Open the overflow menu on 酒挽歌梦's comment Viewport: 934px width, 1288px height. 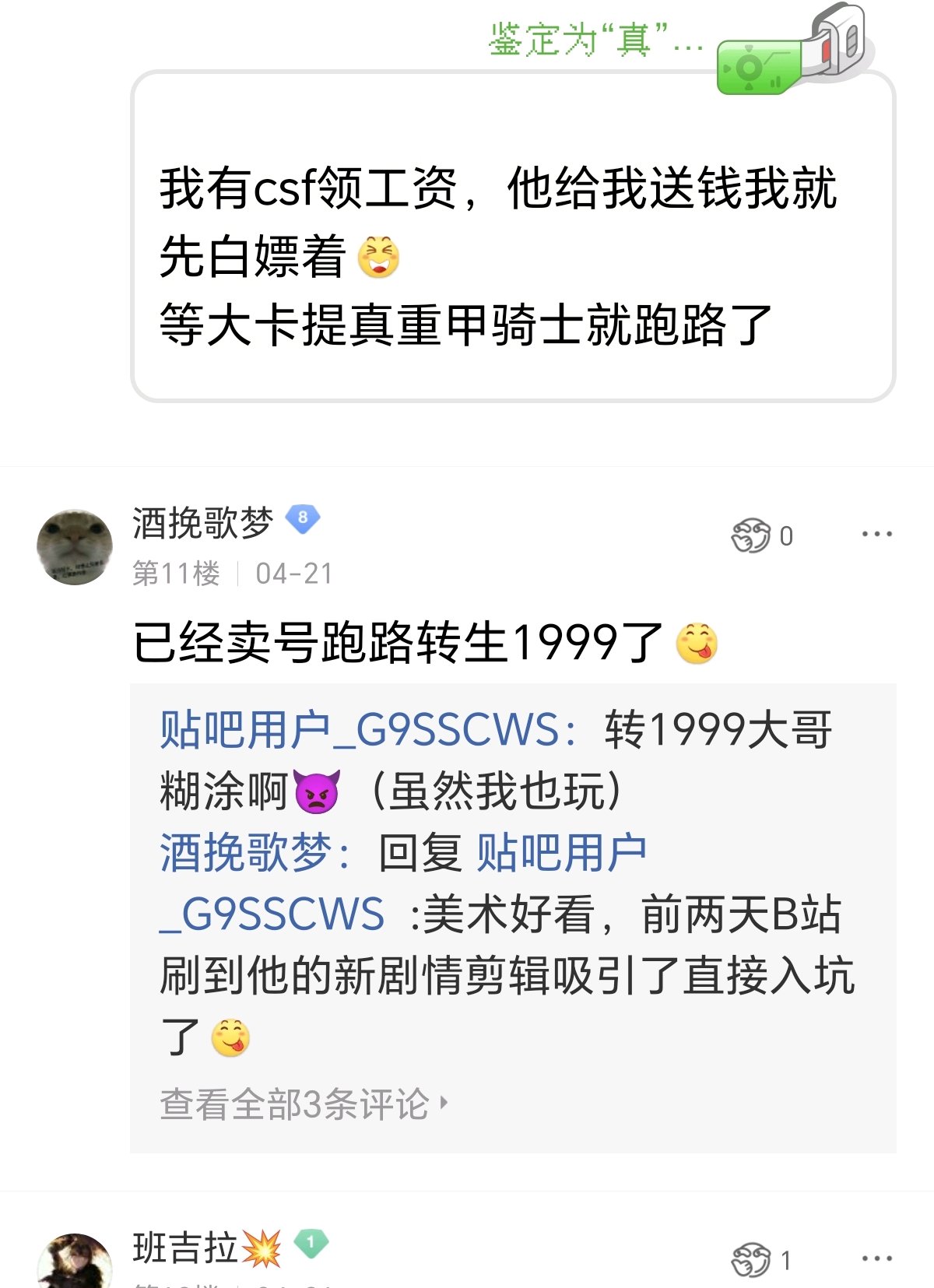pyautogui.click(x=876, y=535)
